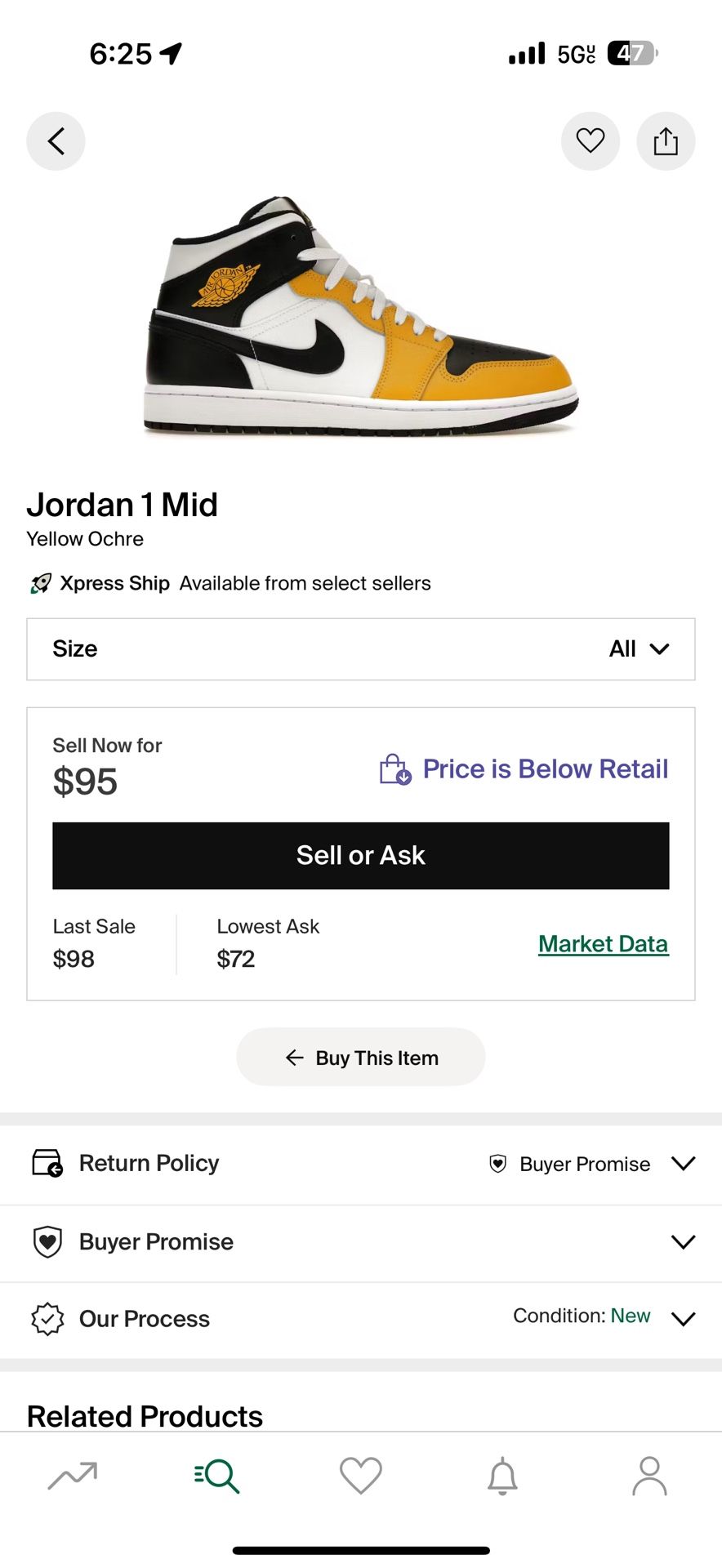Open notifications via the bell icon
722x1568 pixels.
click(x=504, y=1475)
